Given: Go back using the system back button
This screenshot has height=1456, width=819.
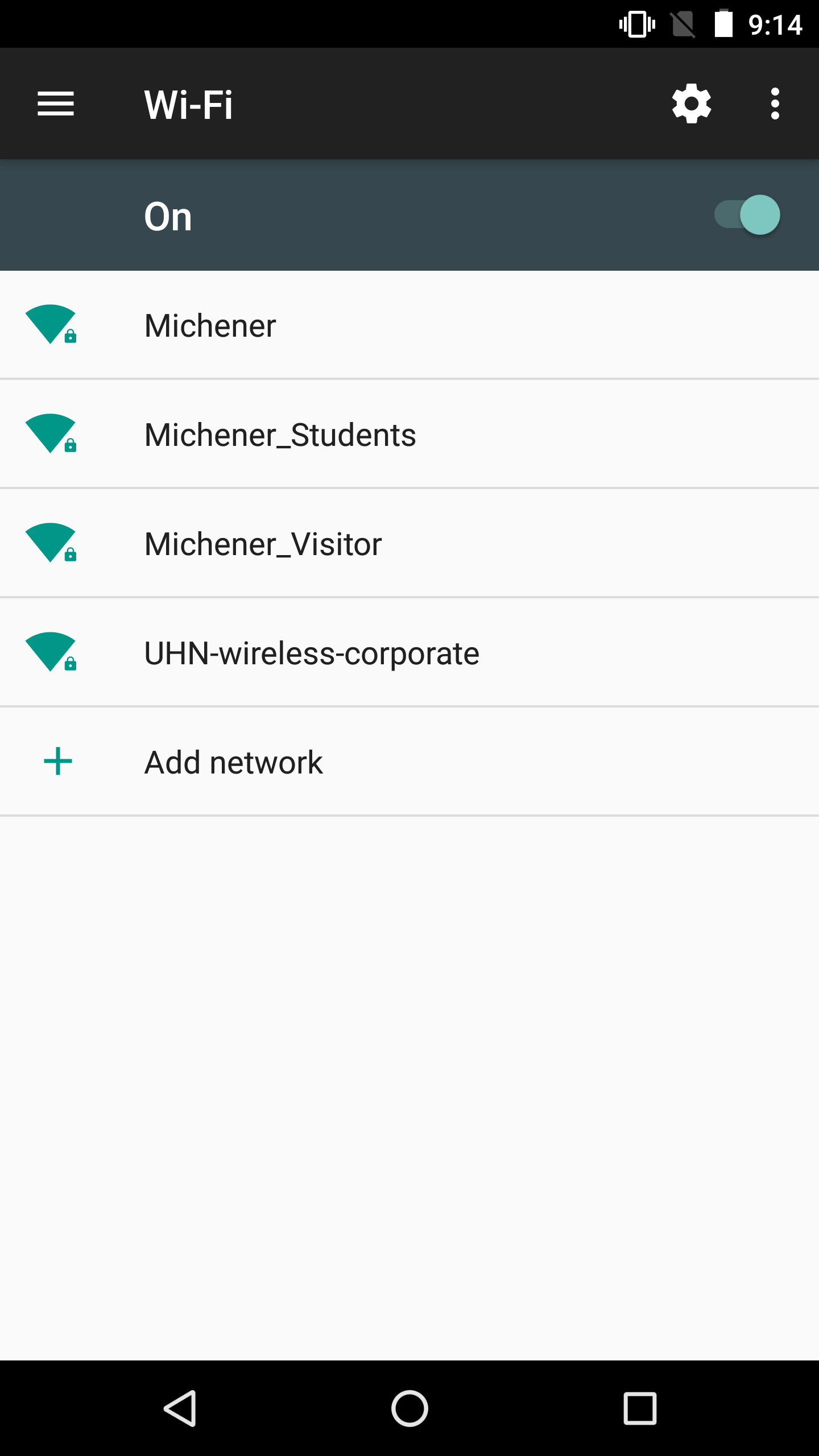Looking at the screenshot, I should 180,1408.
